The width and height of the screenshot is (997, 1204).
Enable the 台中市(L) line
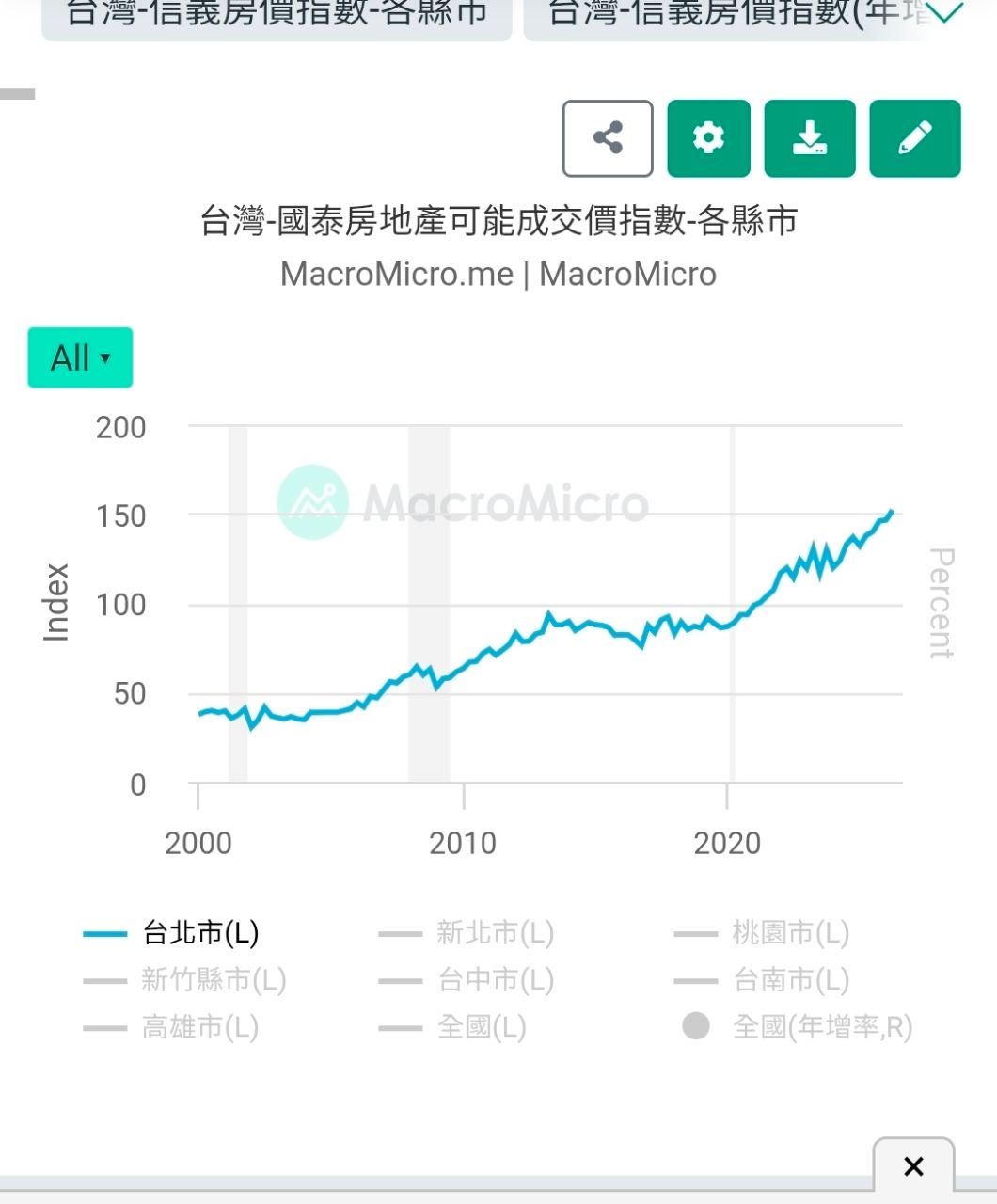pyautogui.click(x=466, y=980)
